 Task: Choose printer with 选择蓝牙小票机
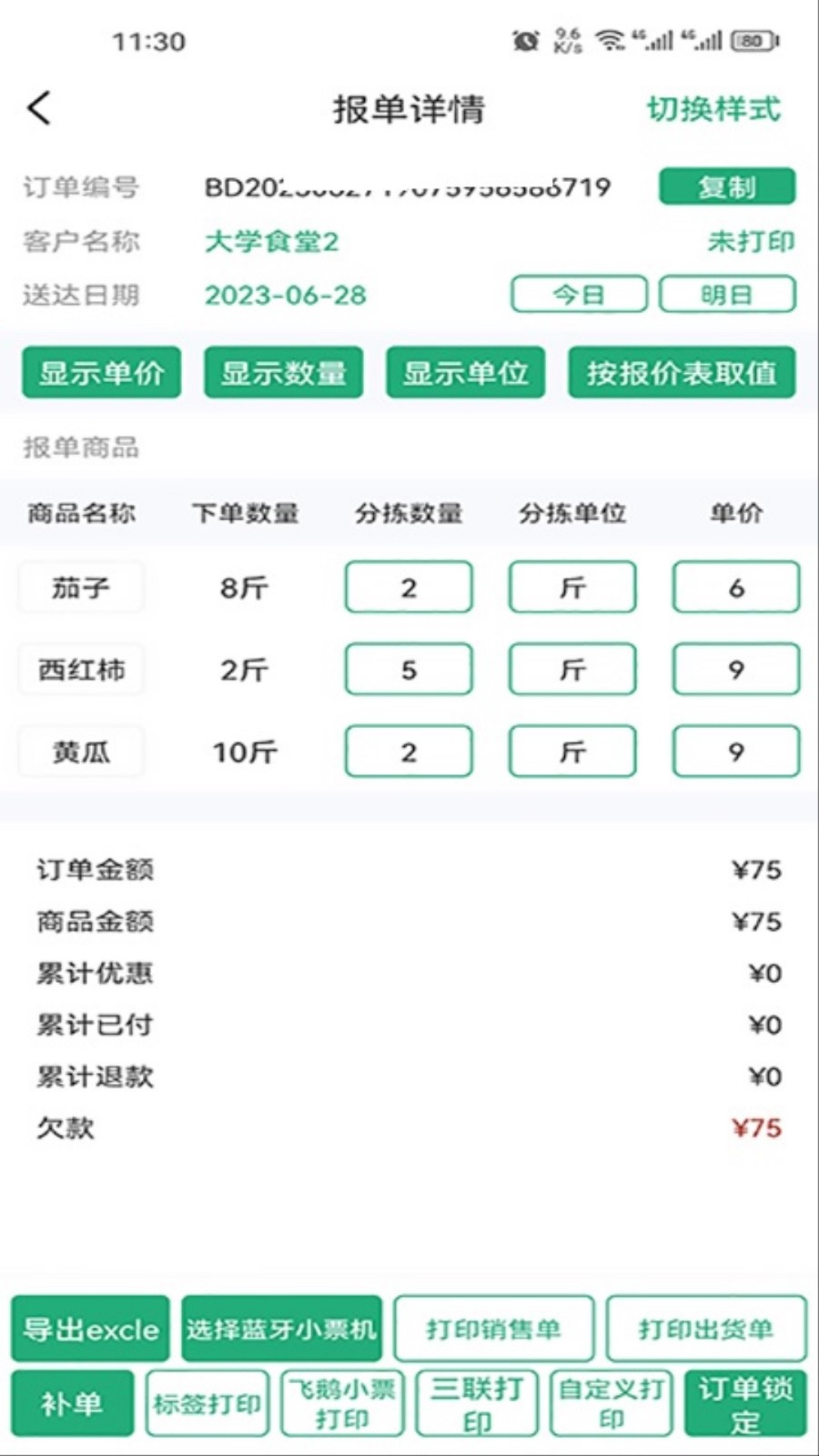click(281, 1330)
